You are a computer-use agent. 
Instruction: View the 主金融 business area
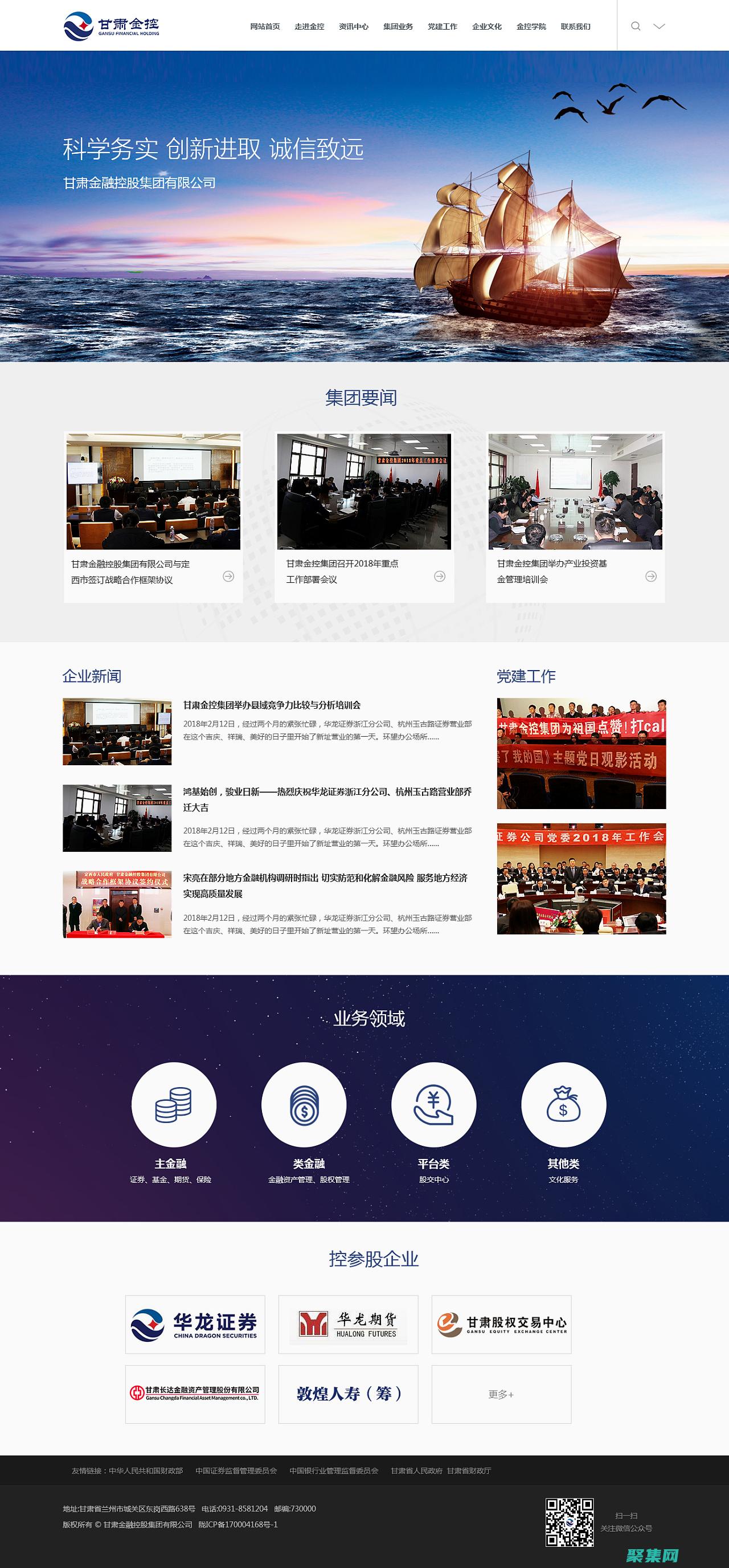click(x=174, y=1105)
